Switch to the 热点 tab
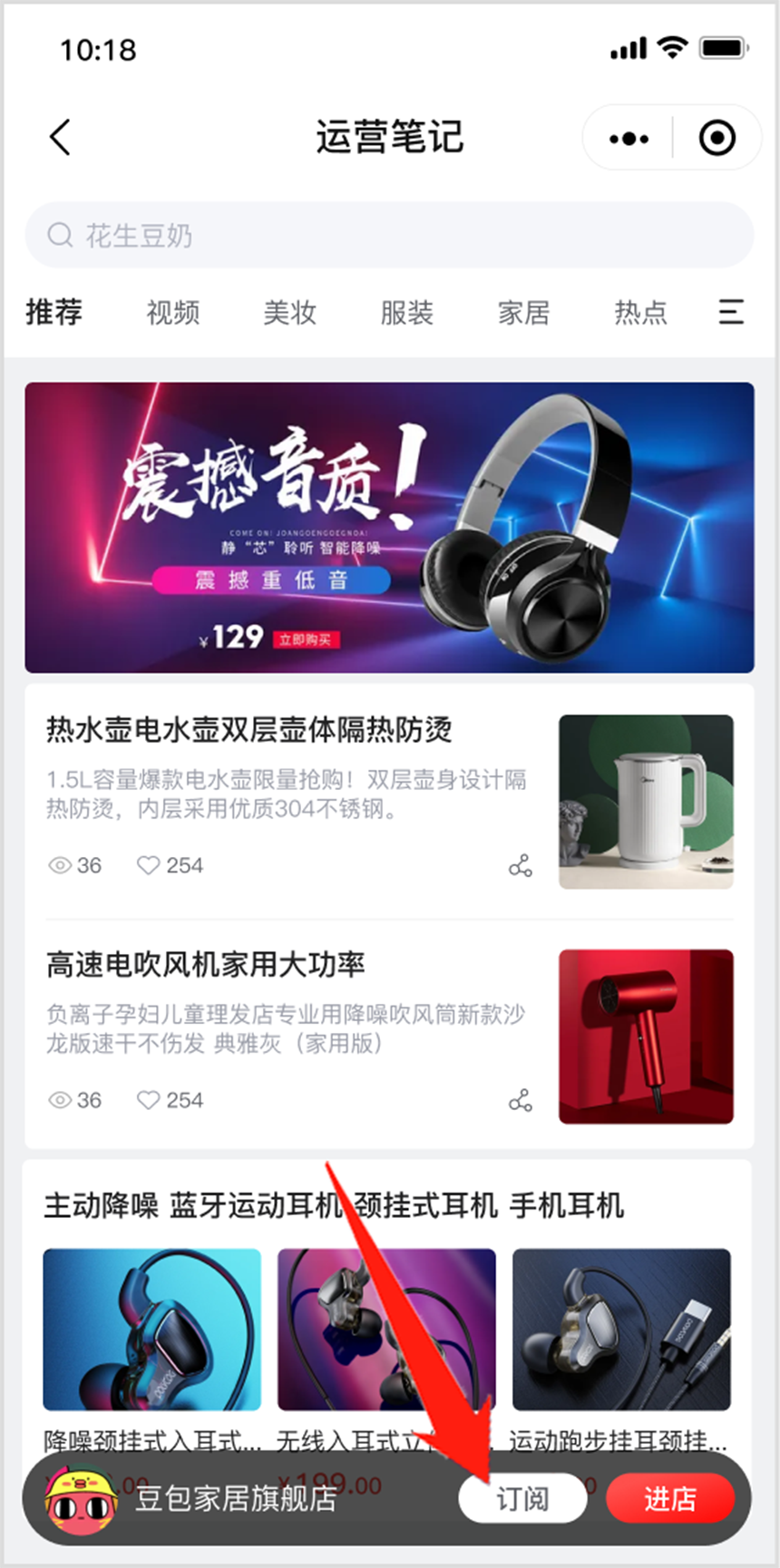 (640, 313)
